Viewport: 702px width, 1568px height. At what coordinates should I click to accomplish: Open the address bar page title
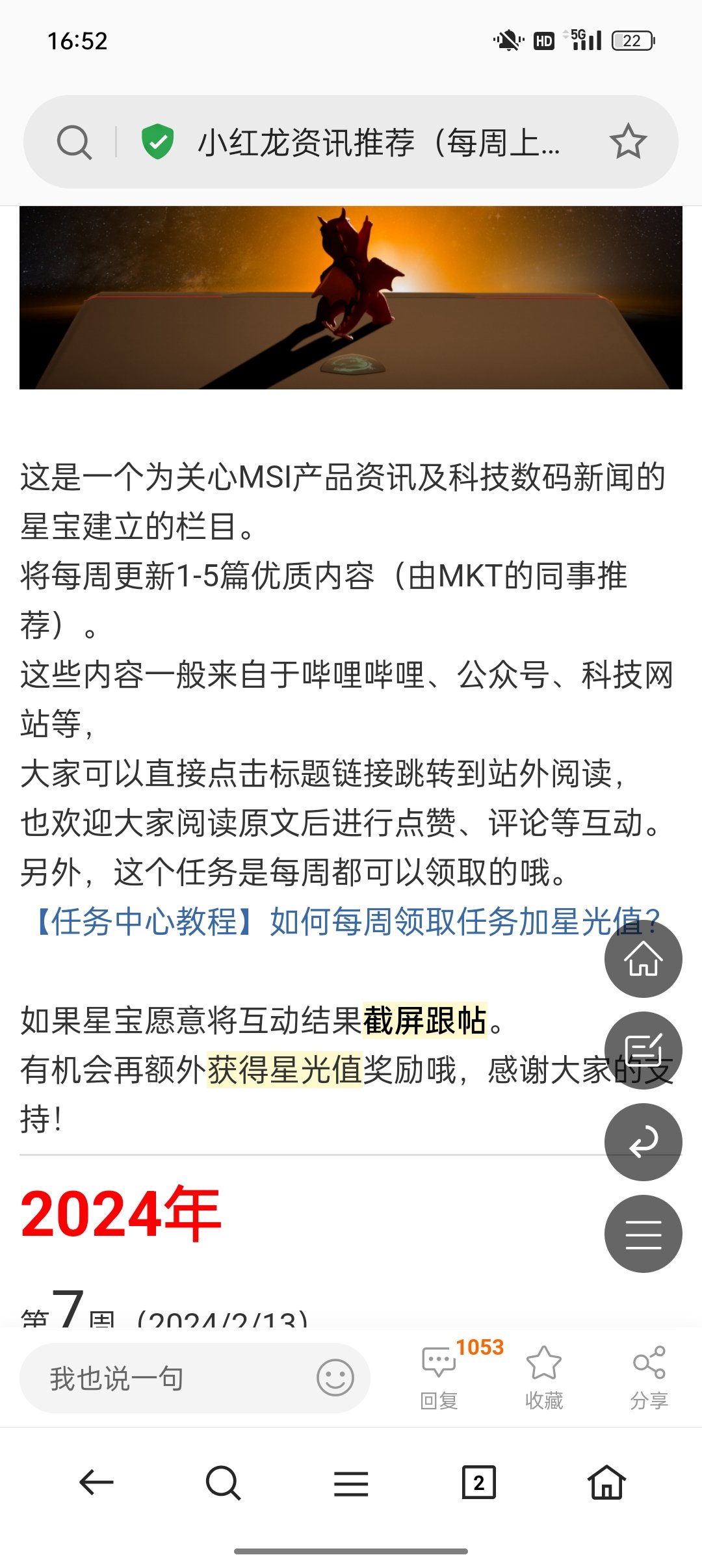coord(379,142)
